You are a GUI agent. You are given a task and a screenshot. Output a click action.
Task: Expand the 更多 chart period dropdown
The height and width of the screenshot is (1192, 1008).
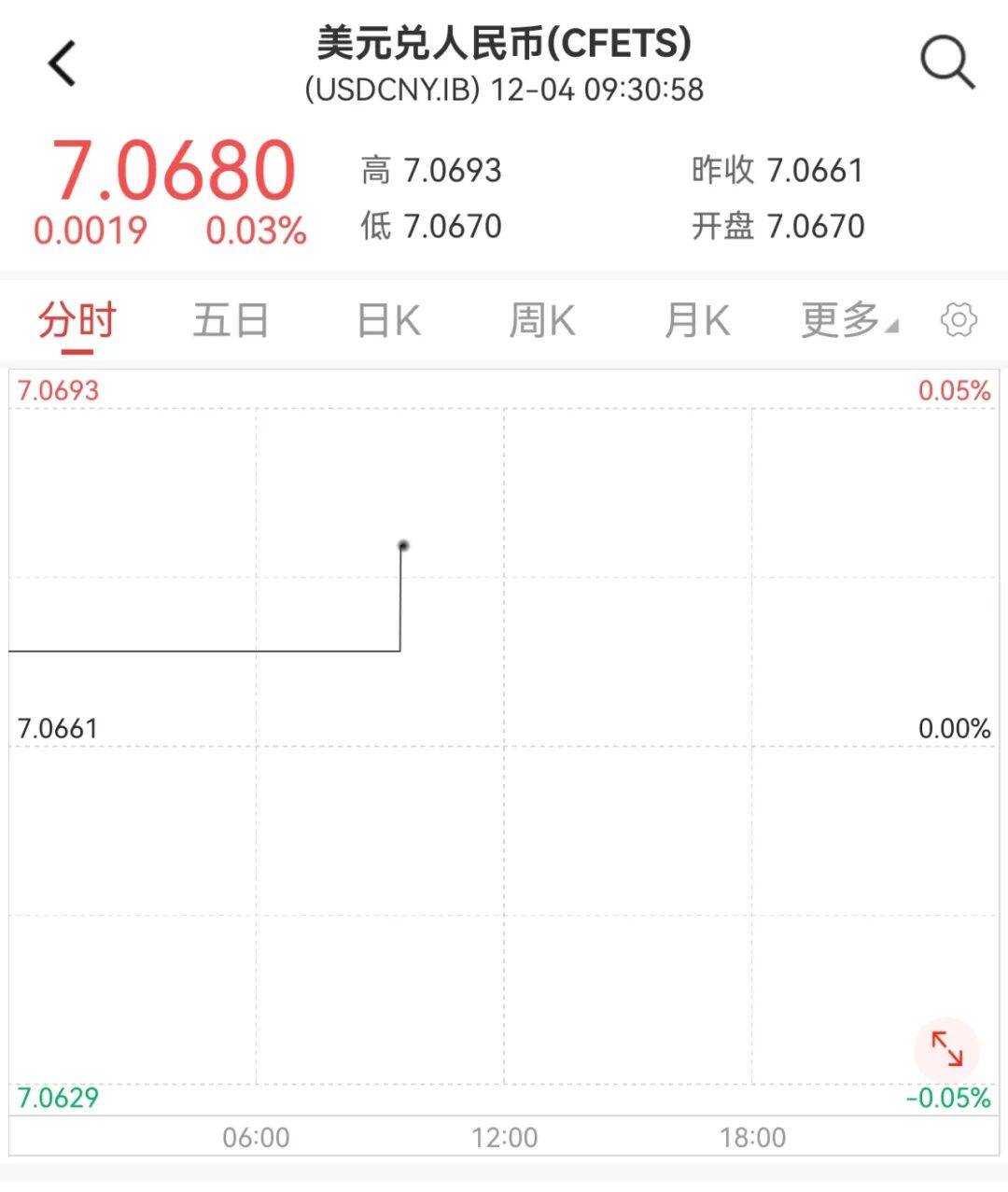[x=848, y=321]
